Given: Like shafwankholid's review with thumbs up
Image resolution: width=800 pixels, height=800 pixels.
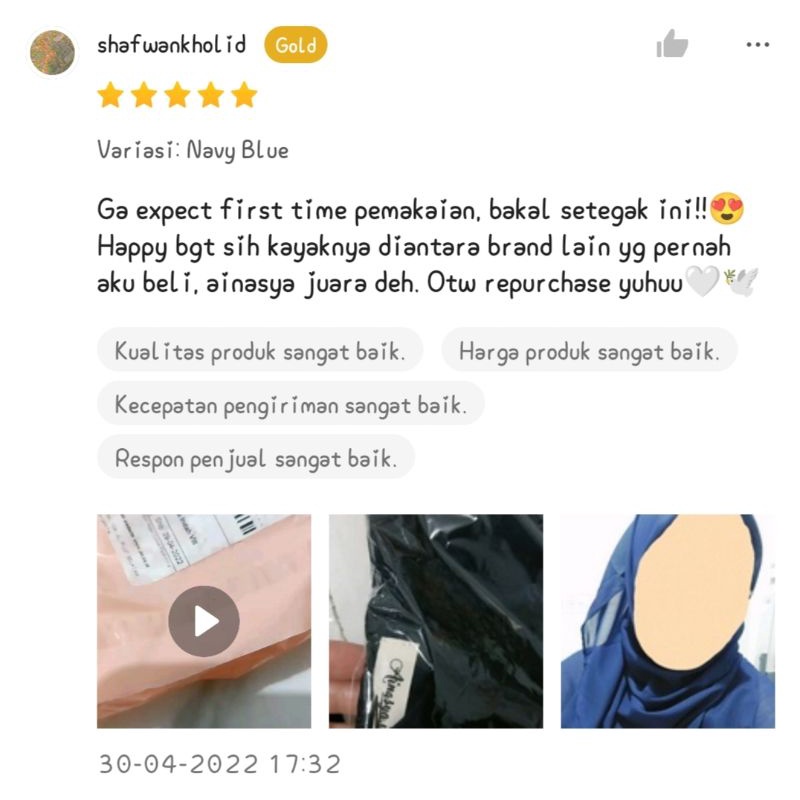Looking at the screenshot, I should 672,44.
